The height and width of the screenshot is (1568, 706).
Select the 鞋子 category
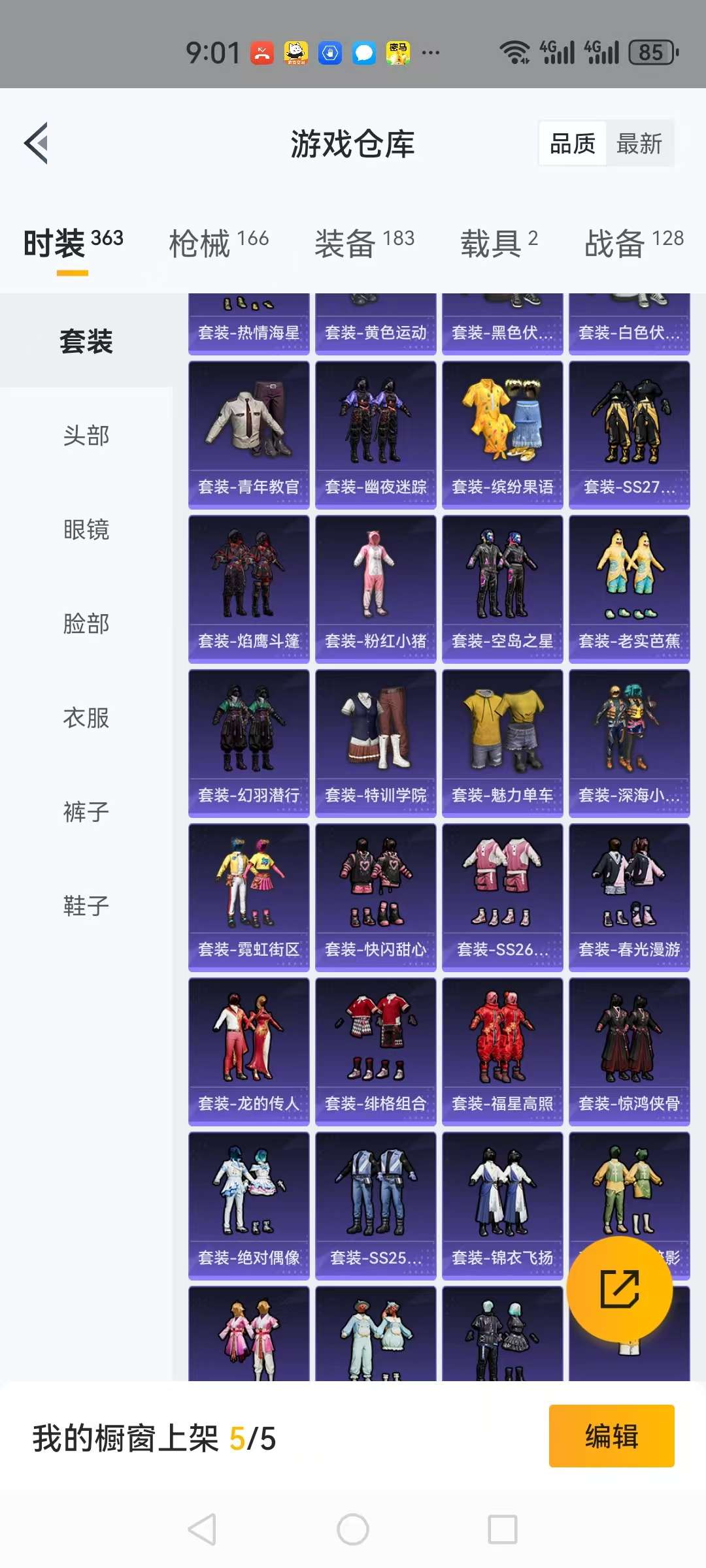point(86,906)
